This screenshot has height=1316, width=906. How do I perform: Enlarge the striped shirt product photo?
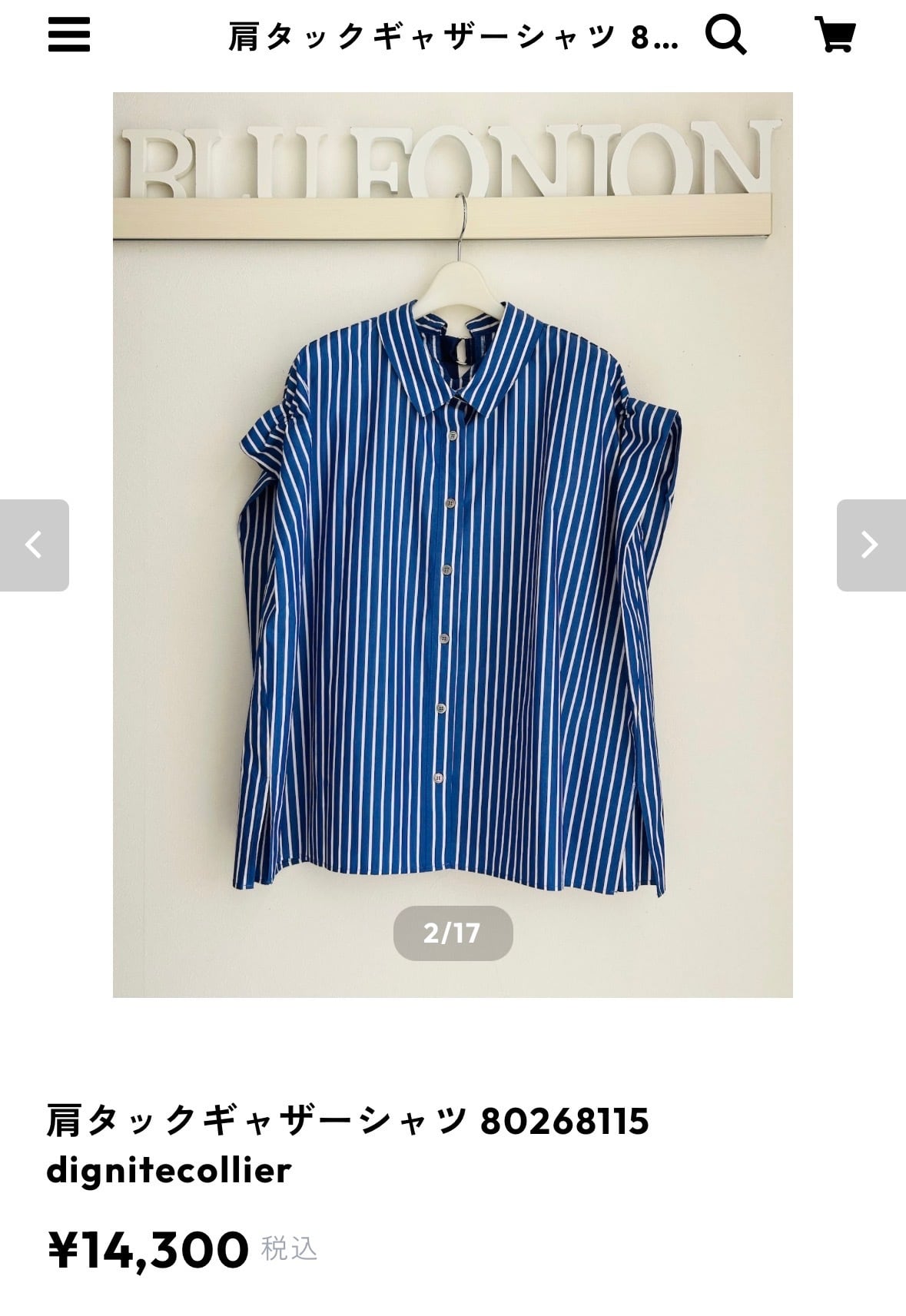coord(453,584)
